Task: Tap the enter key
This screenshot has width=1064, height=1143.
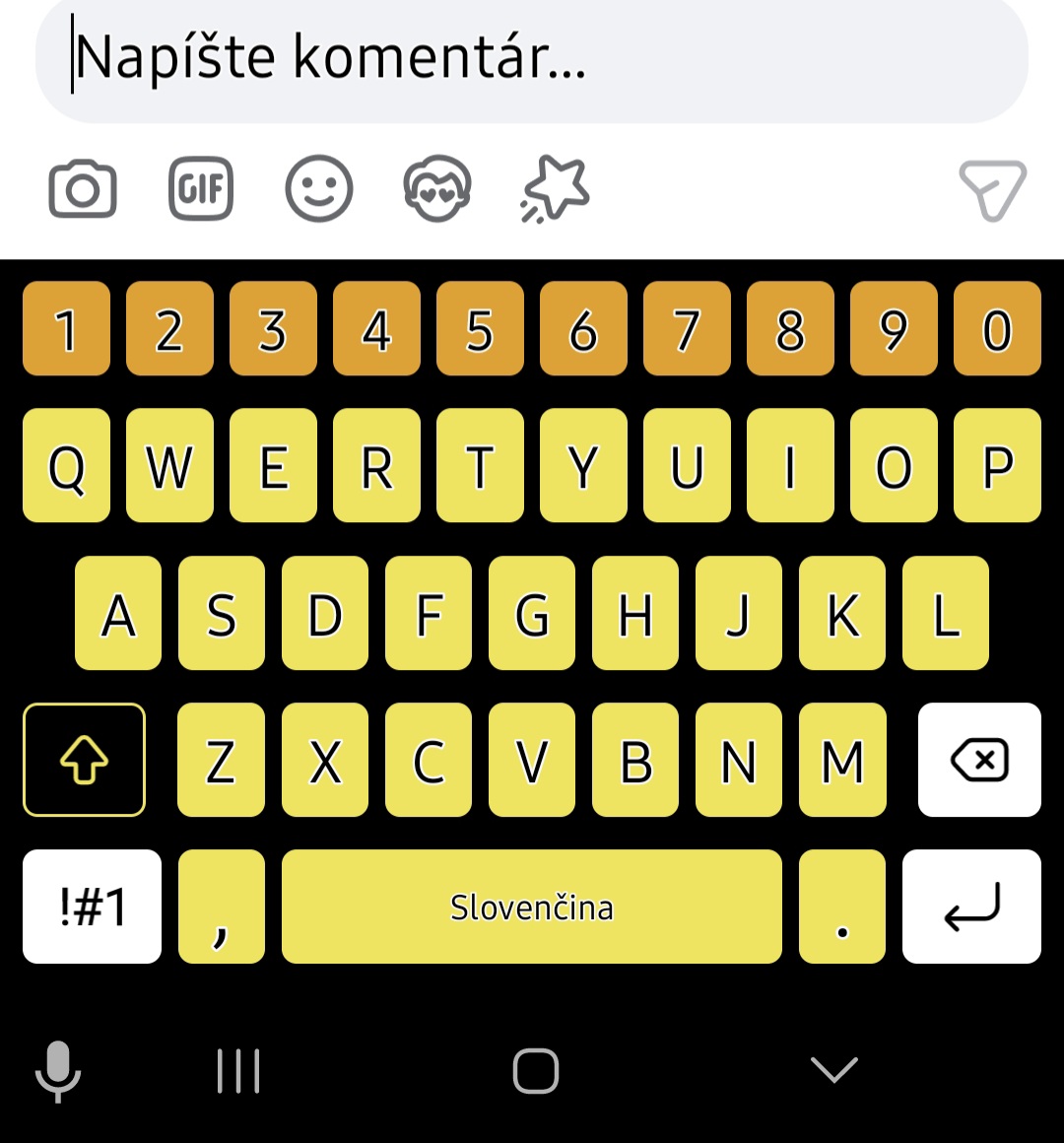Action: point(971,907)
